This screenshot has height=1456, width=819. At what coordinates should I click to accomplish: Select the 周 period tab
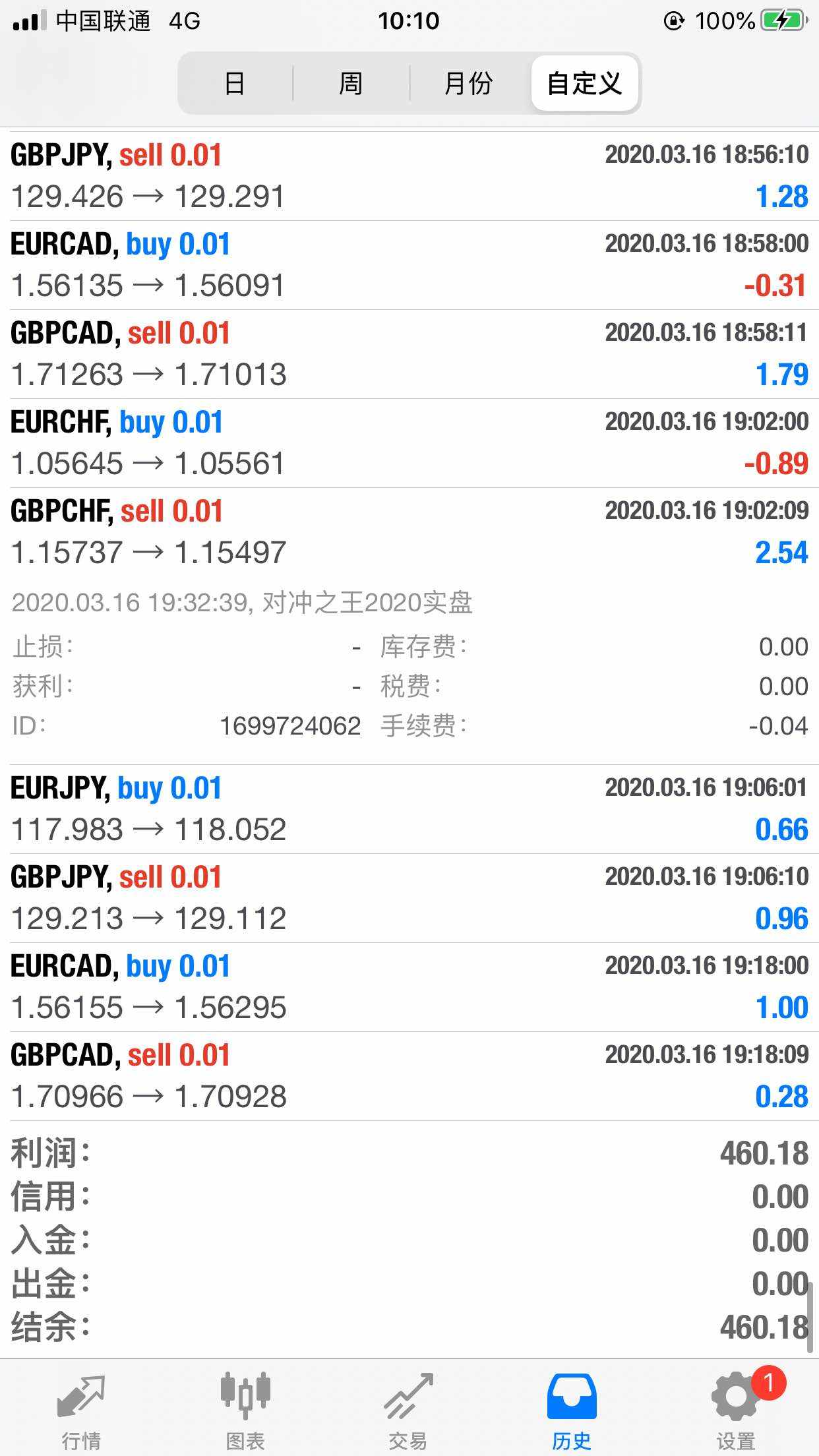351,84
